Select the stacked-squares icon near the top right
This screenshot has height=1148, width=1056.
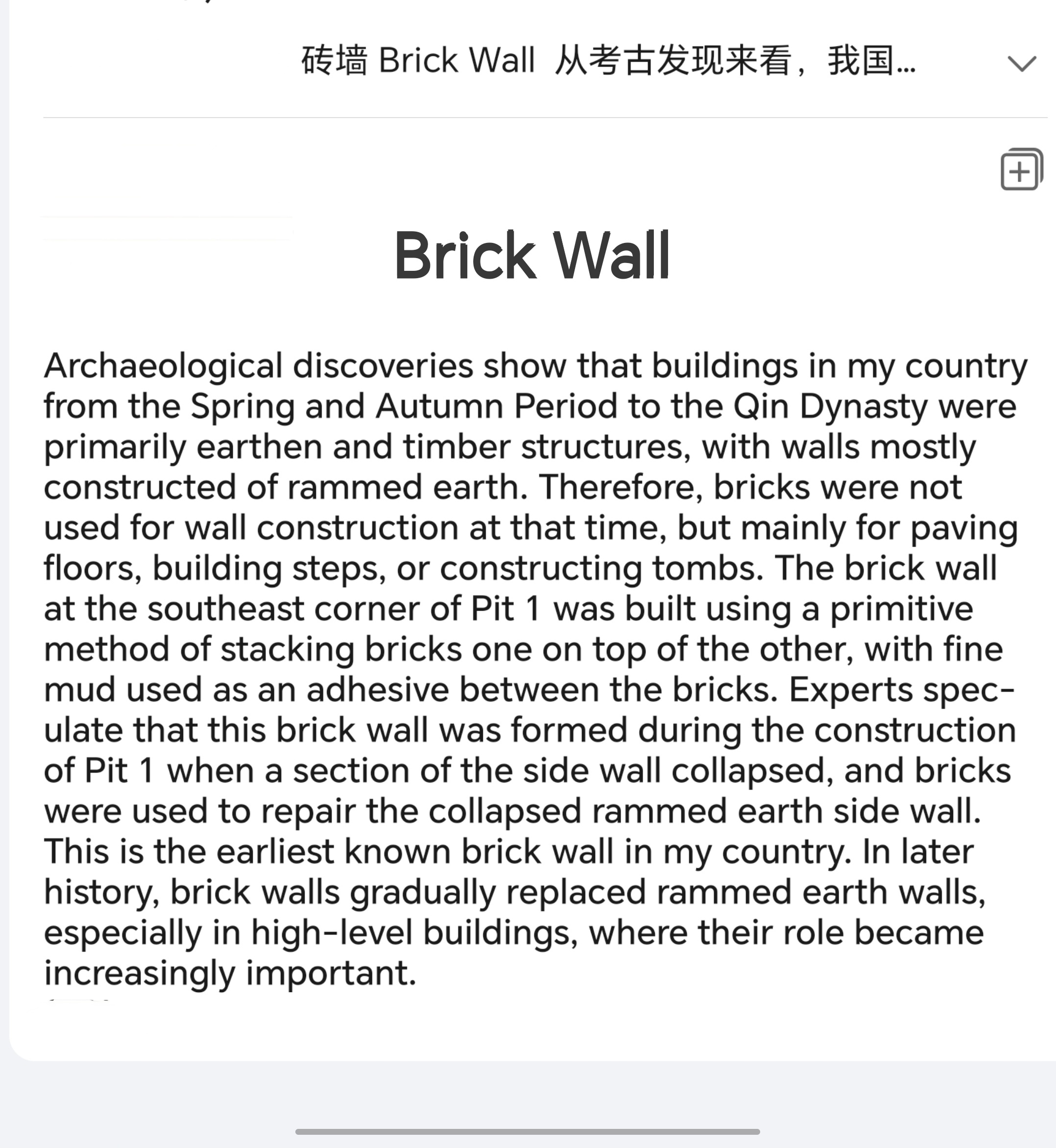1021,170
